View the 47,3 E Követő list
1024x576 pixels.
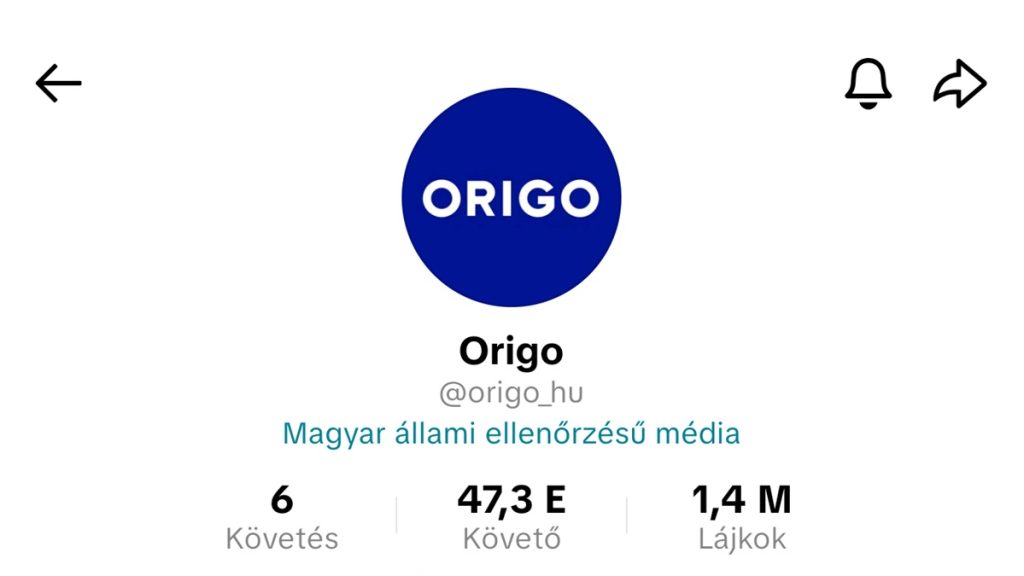click(x=511, y=517)
